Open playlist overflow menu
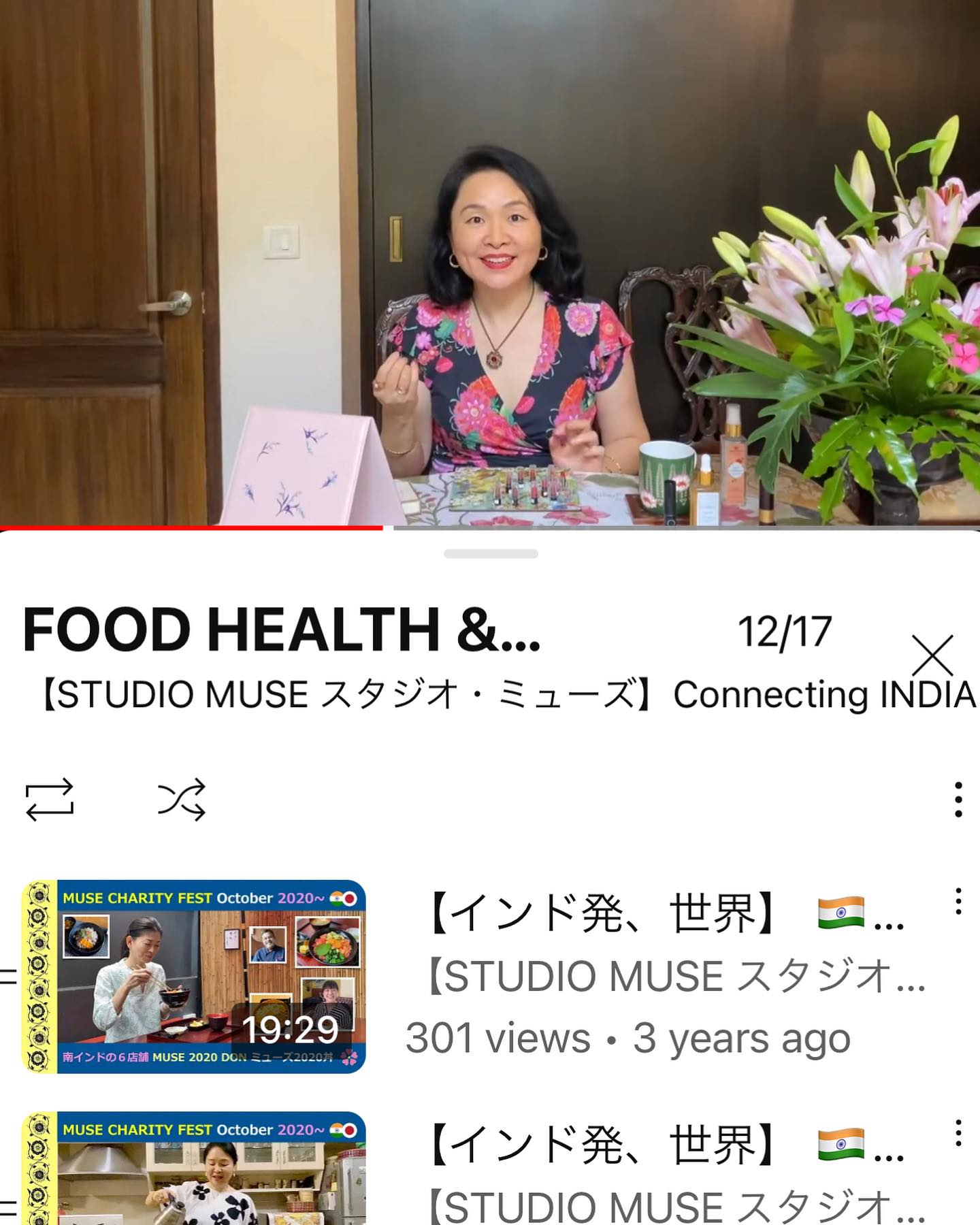Viewport: 980px width, 1225px height. pyautogui.click(x=958, y=799)
